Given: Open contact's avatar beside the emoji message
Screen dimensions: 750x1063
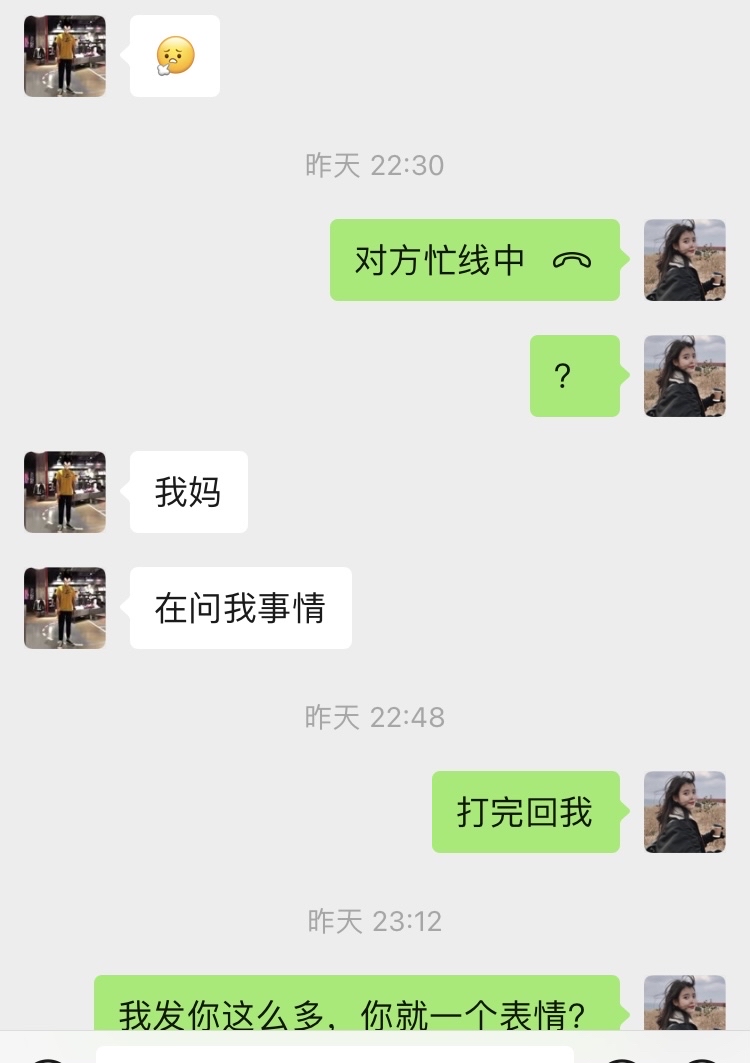Looking at the screenshot, I should [x=65, y=56].
